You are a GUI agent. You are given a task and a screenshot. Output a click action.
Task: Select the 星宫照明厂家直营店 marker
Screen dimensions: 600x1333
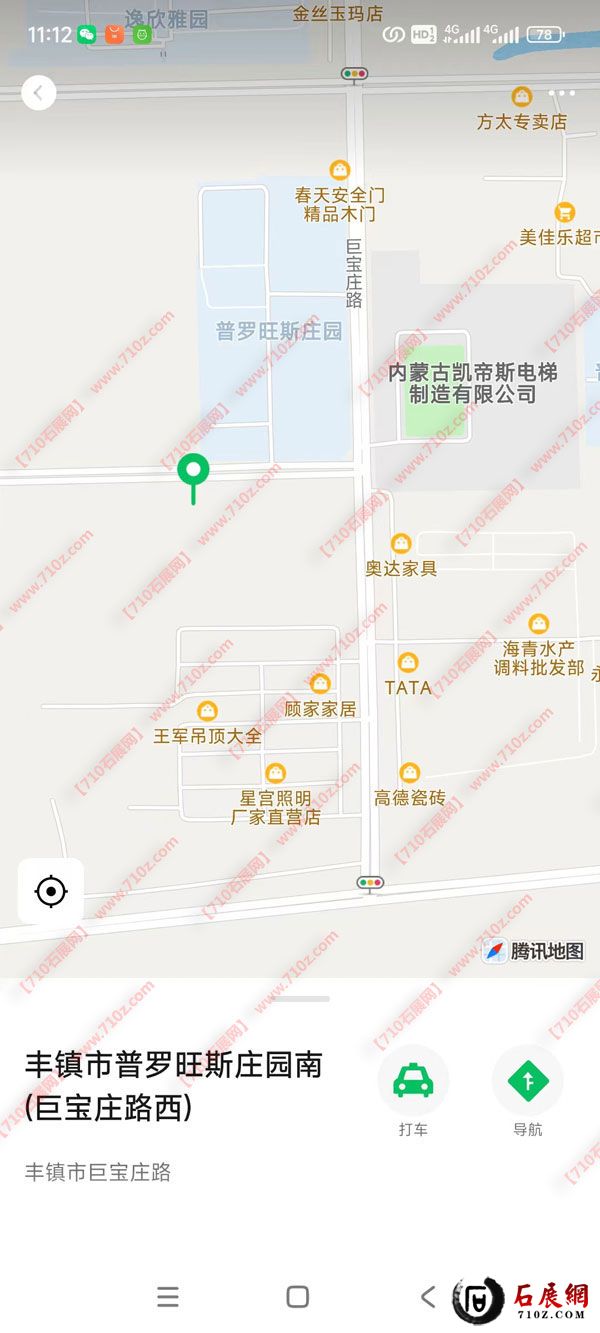click(276, 773)
